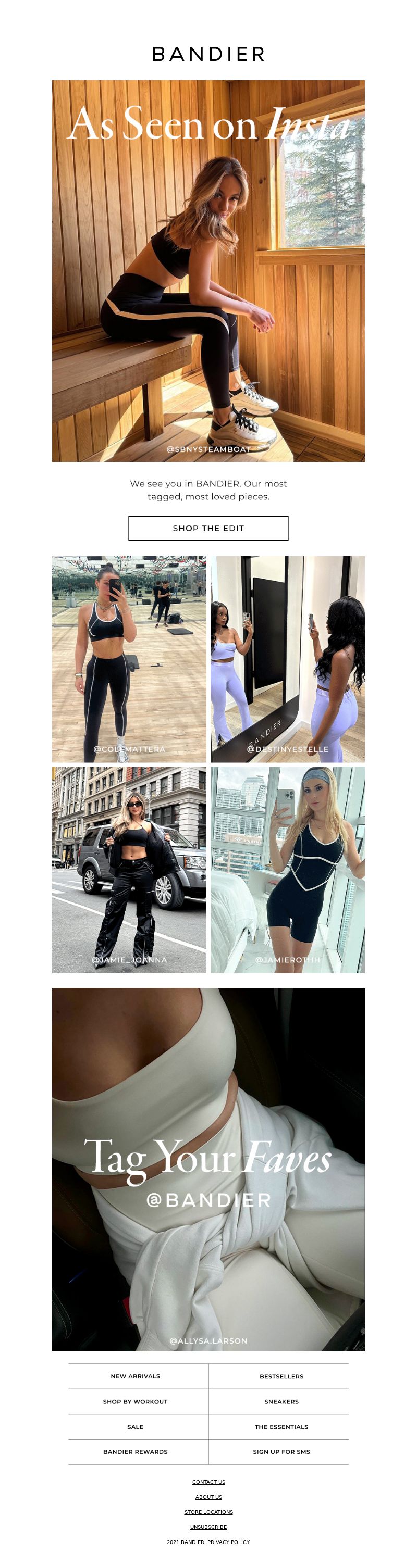The height and width of the screenshot is (1568, 417).
Task: Go to New Arrivals
Action: (x=136, y=1376)
